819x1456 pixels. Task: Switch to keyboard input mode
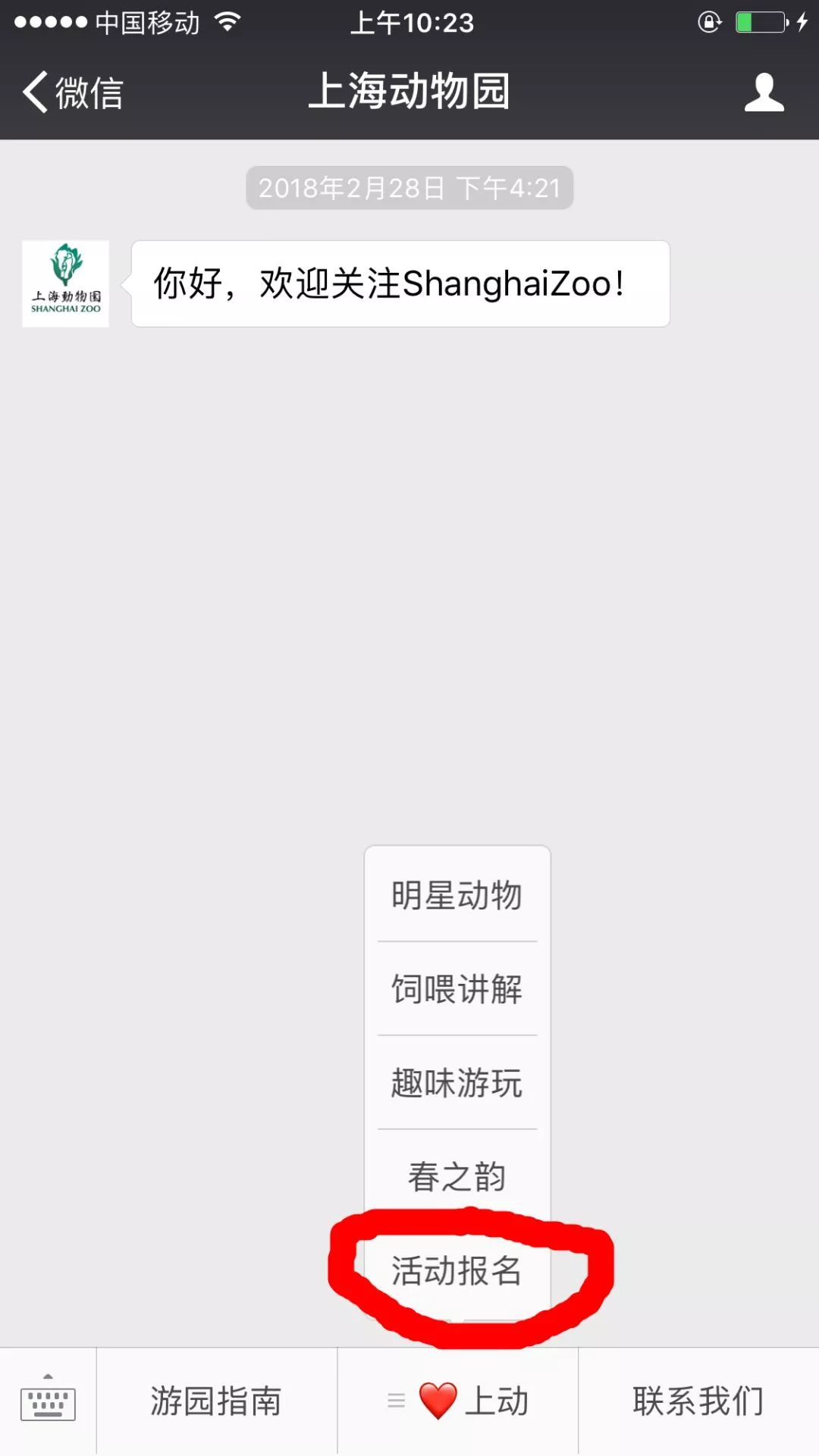tap(48, 1401)
